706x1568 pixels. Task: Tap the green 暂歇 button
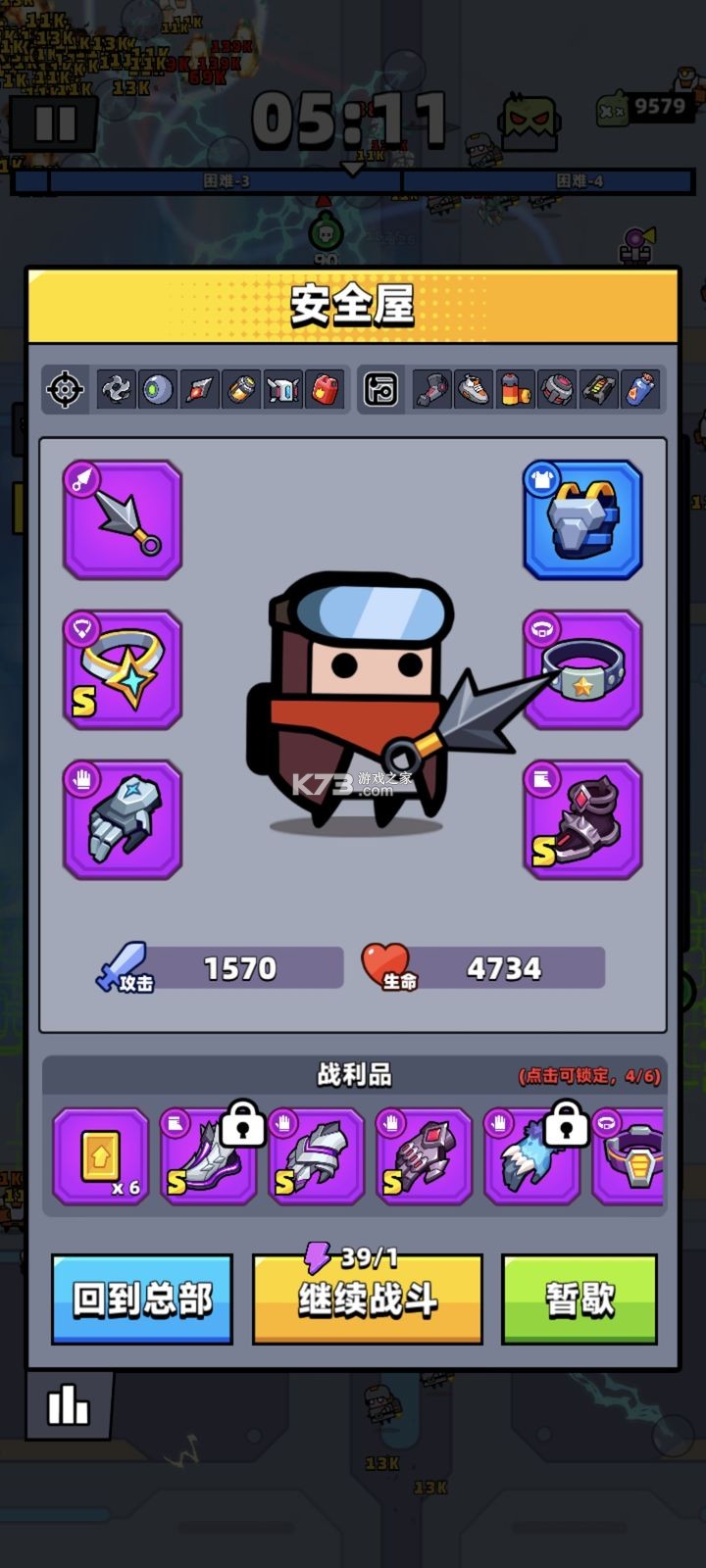(x=580, y=1298)
